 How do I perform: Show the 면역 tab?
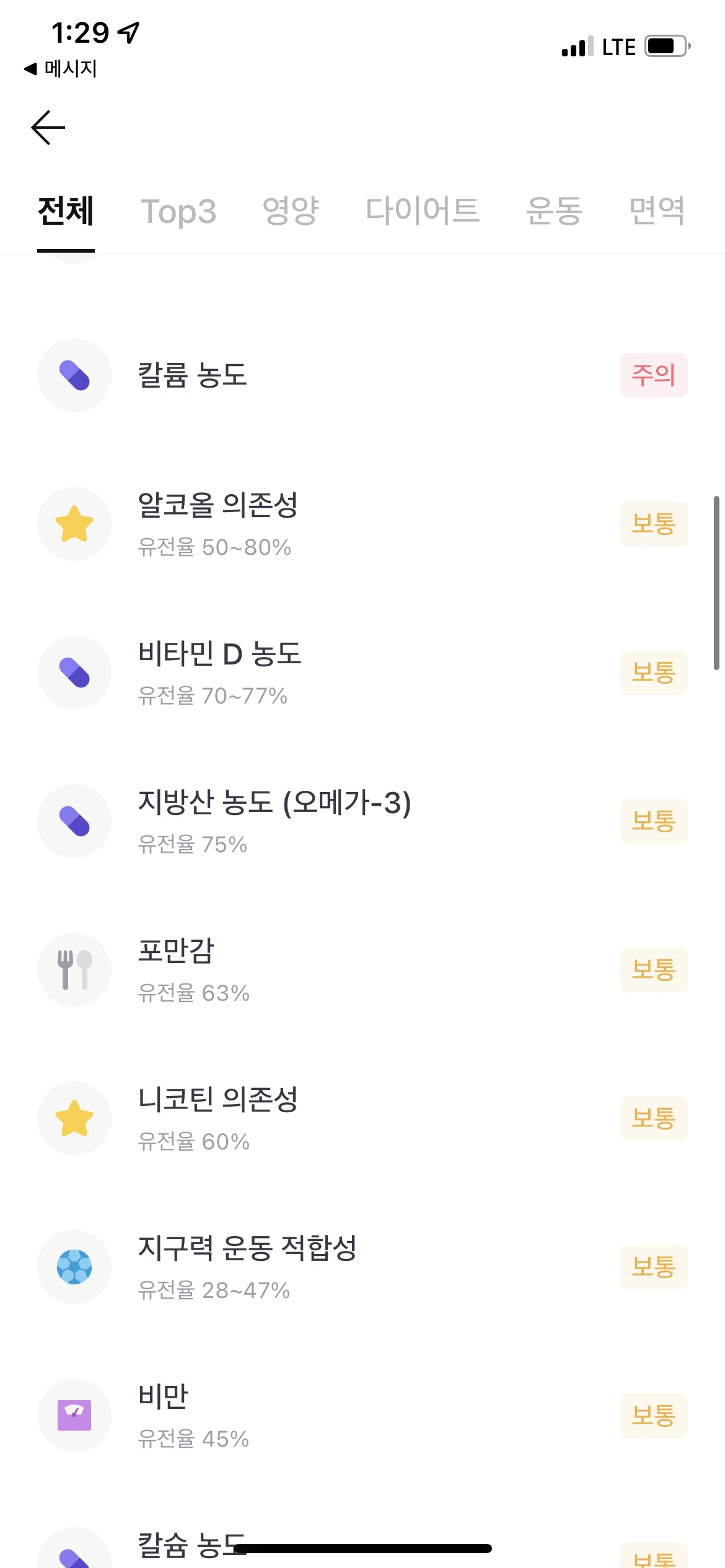tap(656, 211)
